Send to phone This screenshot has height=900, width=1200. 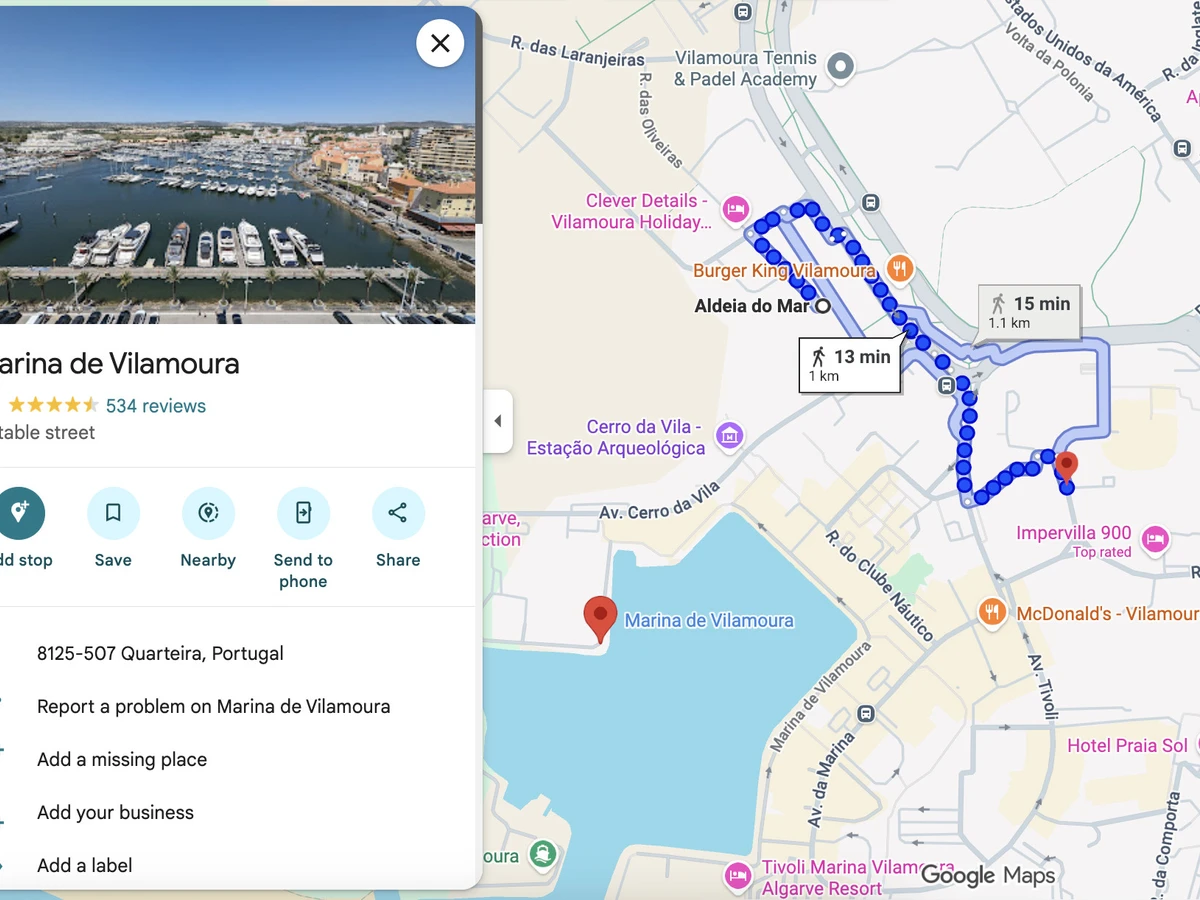(303, 514)
